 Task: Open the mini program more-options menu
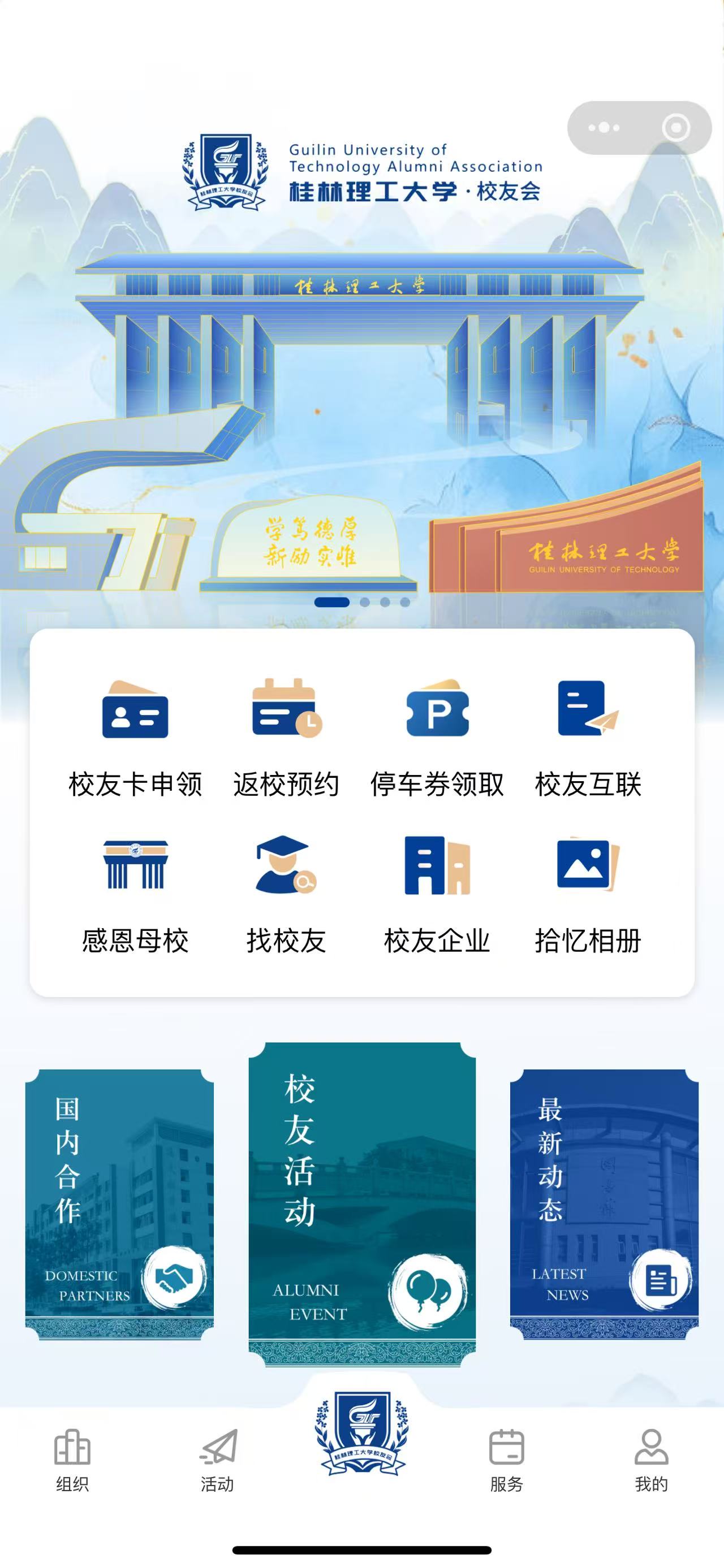(x=604, y=128)
